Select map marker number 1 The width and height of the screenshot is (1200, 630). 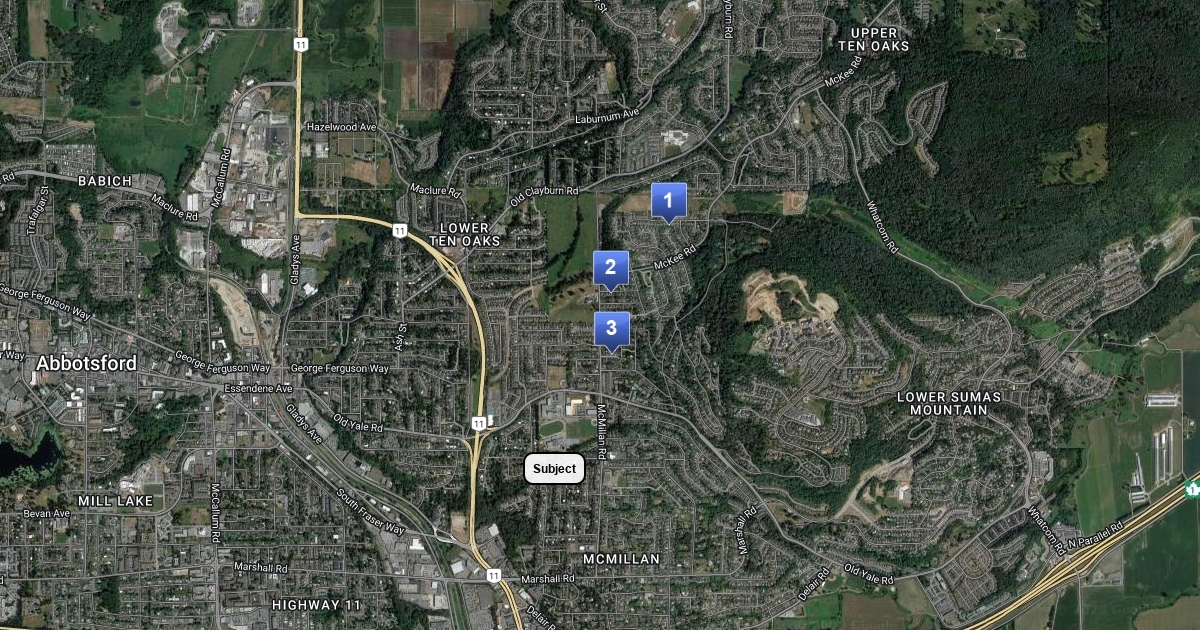pyautogui.click(x=668, y=200)
